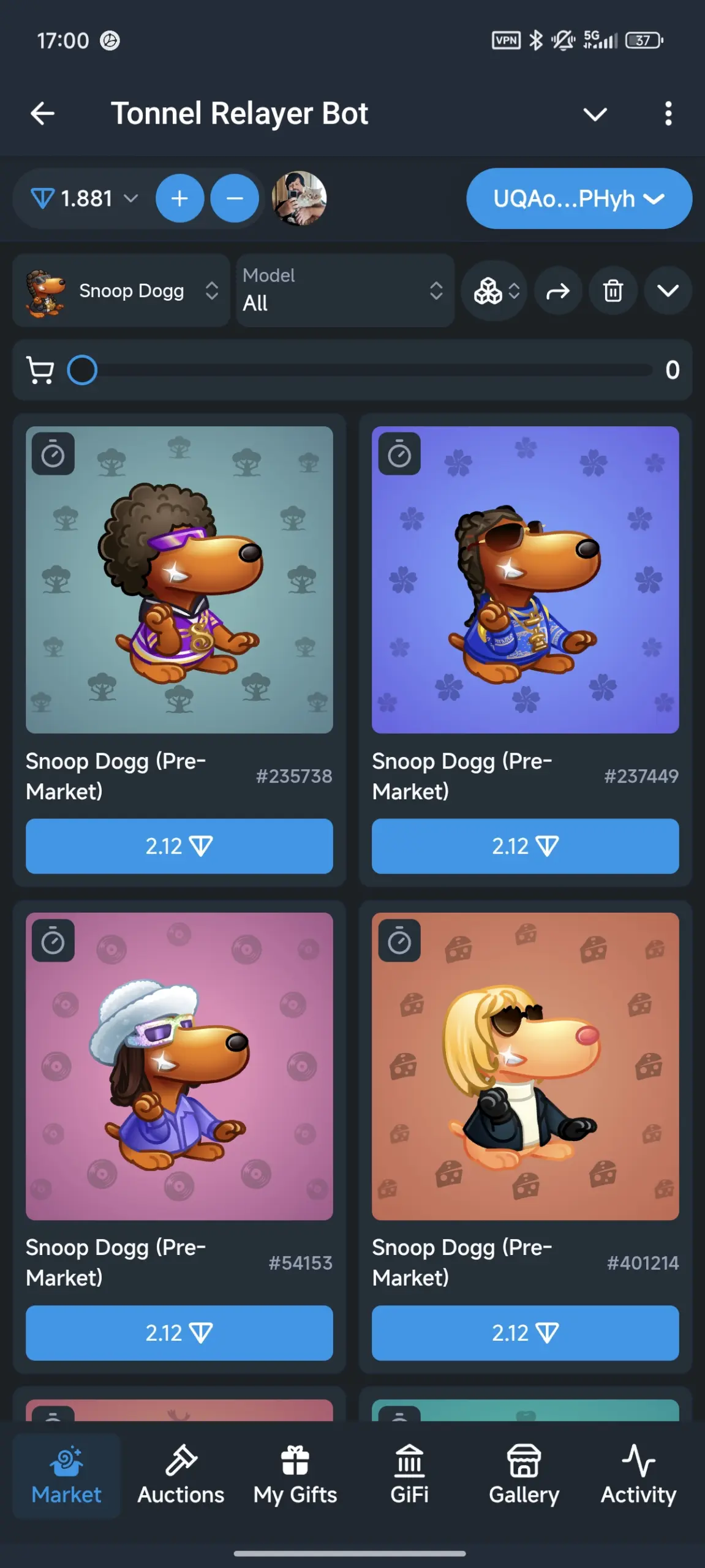Open the cubes sorting selector
This screenshot has width=705, height=1568.
(x=495, y=291)
